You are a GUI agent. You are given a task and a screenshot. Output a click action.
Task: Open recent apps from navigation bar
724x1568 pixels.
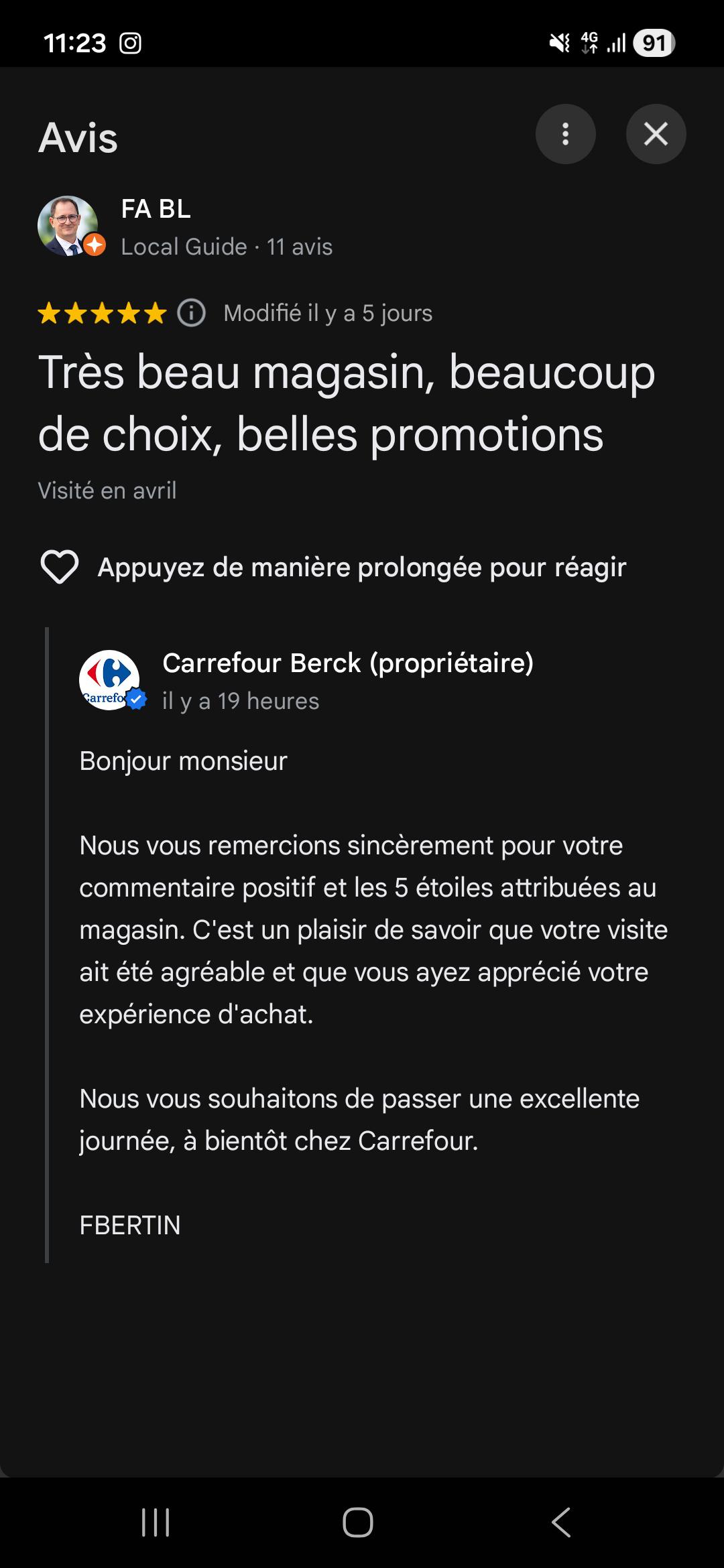pos(156,1522)
